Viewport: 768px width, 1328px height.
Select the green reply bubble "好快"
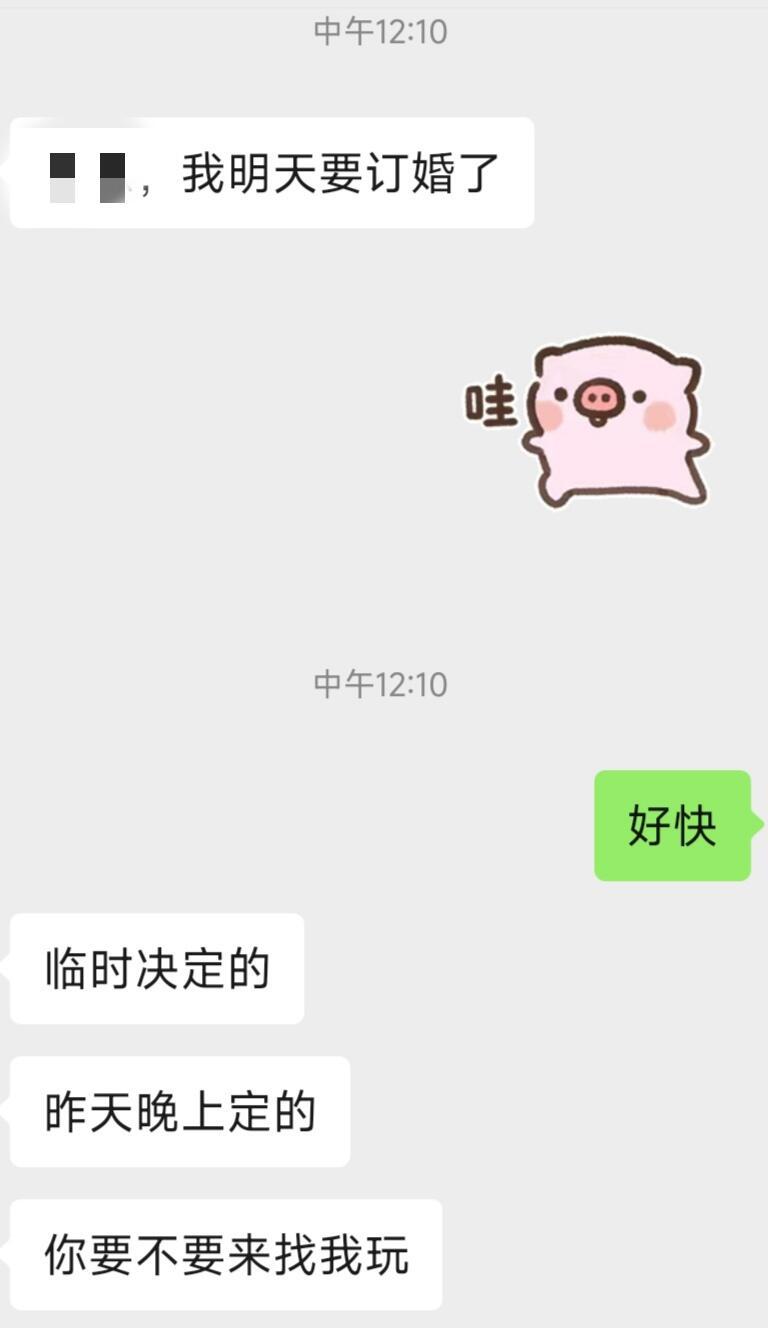(674, 826)
